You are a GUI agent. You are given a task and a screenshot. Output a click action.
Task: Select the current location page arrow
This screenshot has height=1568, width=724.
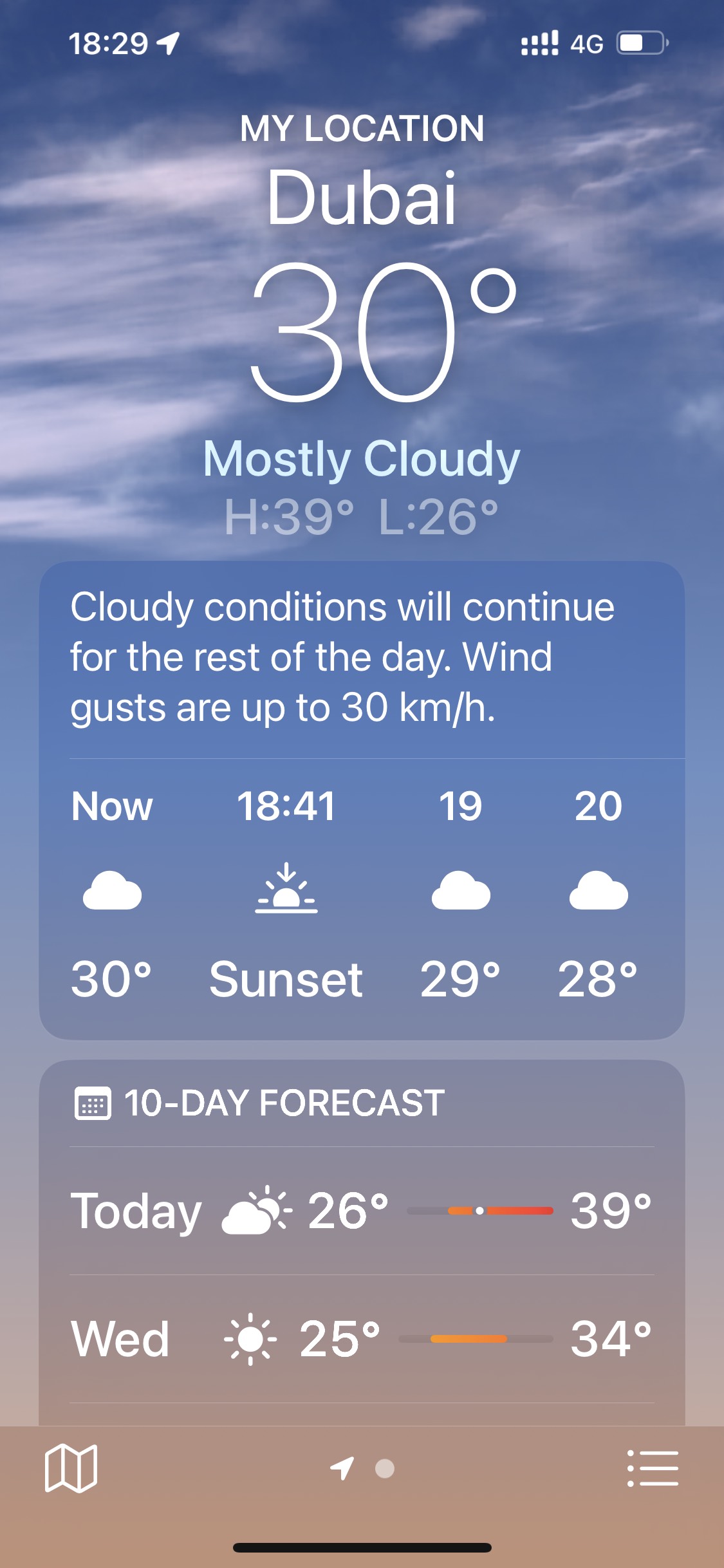(x=342, y=1468)
